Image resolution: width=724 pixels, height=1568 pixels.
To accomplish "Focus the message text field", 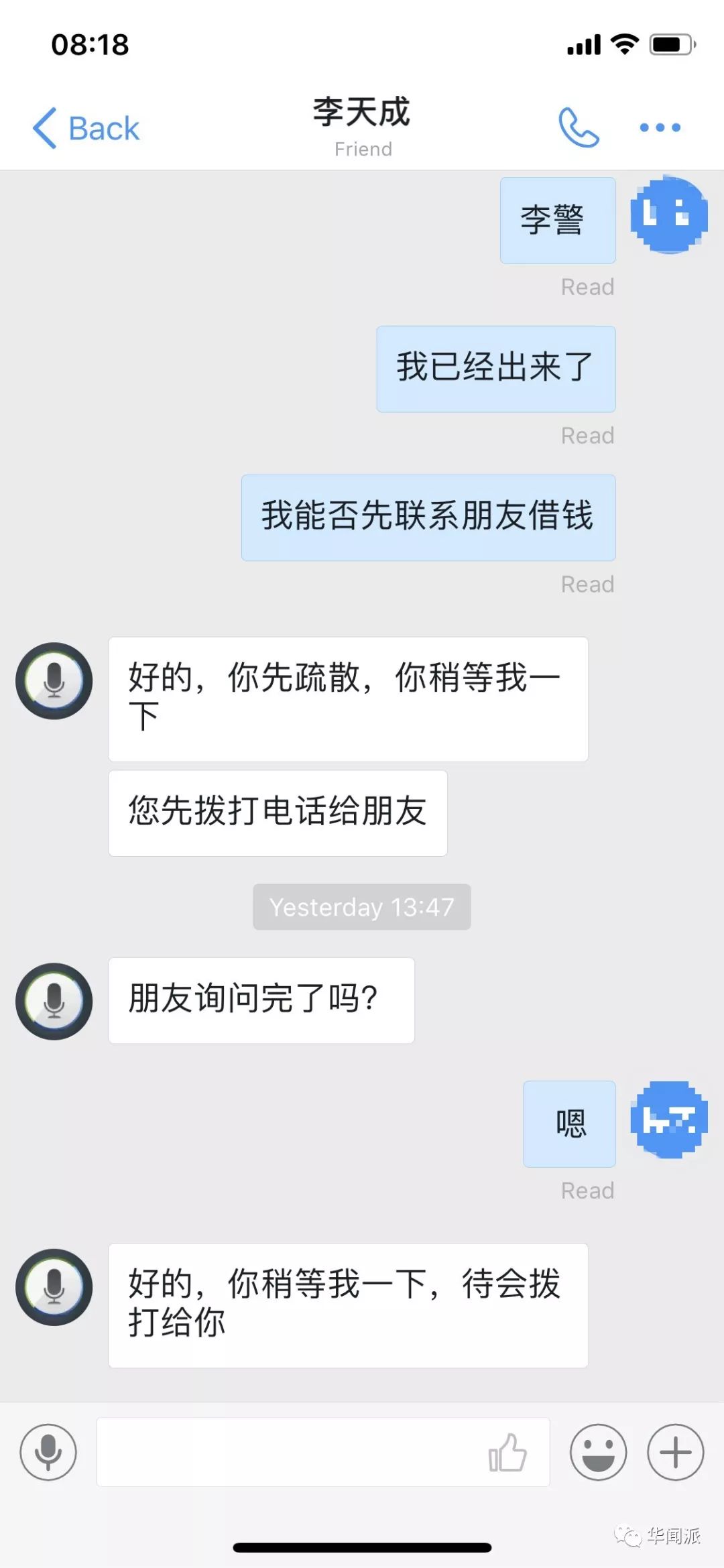I will (288, 1452).
